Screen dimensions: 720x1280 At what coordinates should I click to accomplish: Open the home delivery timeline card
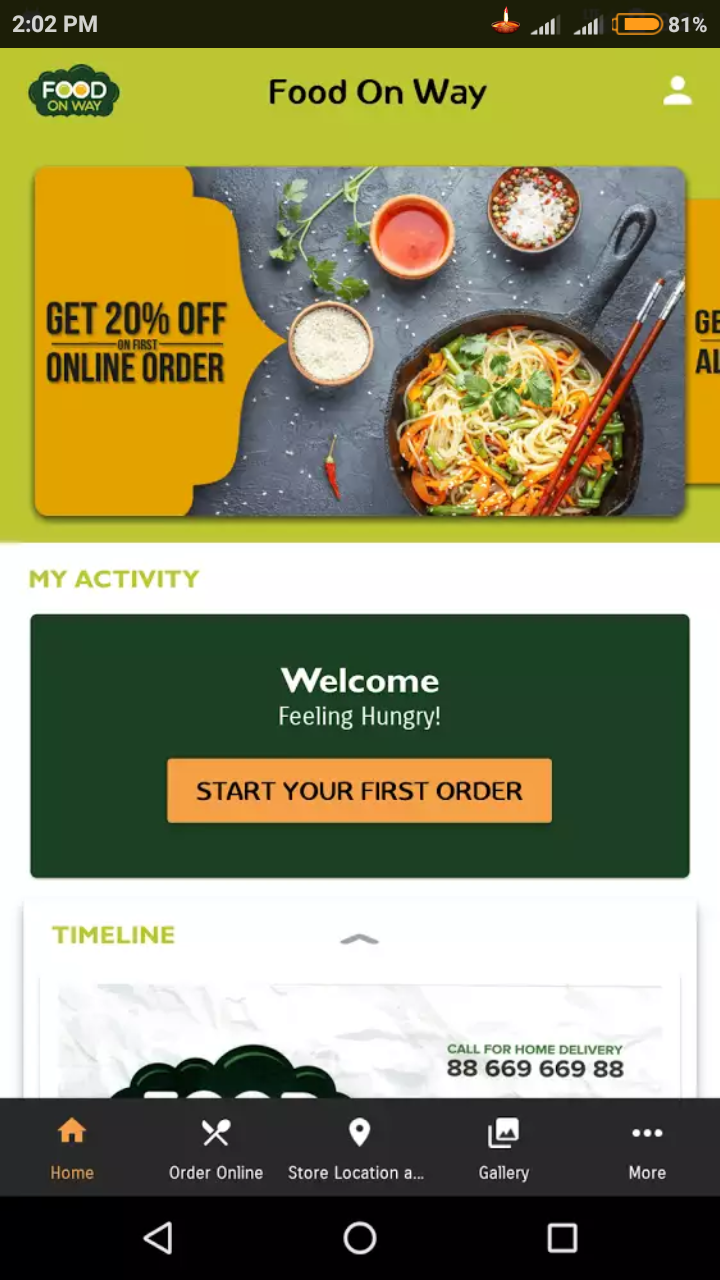coord(359,1040)
